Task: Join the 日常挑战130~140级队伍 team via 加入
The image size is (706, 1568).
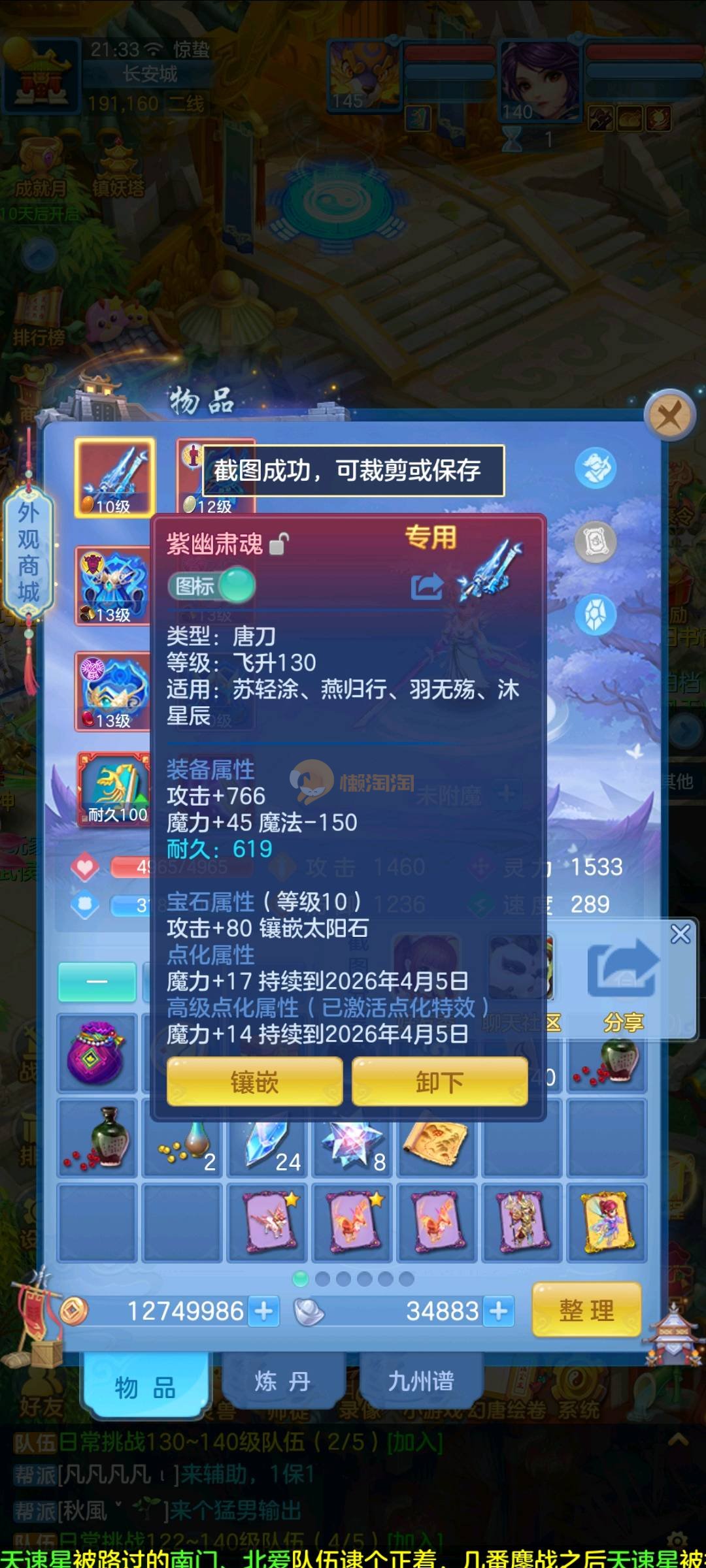Action: pos(414,1442)
